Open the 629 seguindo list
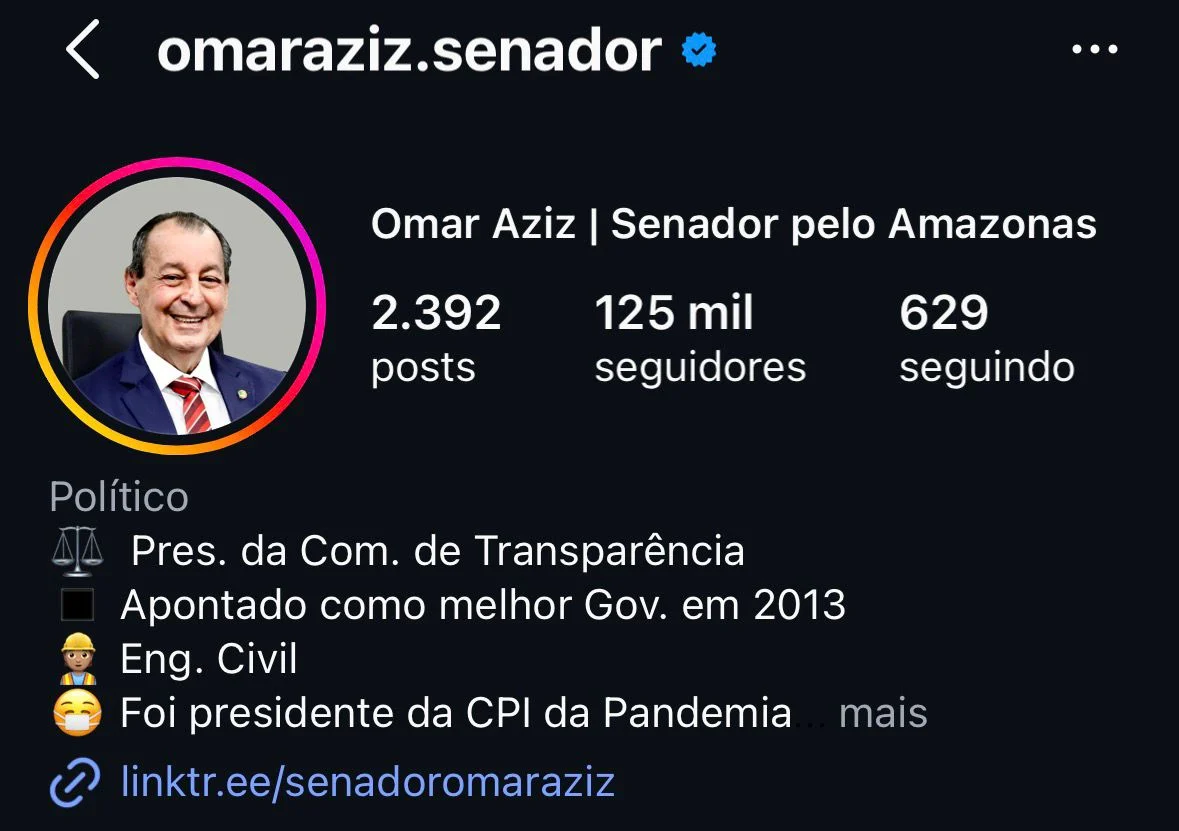Screen dimensions: 1179x831 tap(986, 339)
